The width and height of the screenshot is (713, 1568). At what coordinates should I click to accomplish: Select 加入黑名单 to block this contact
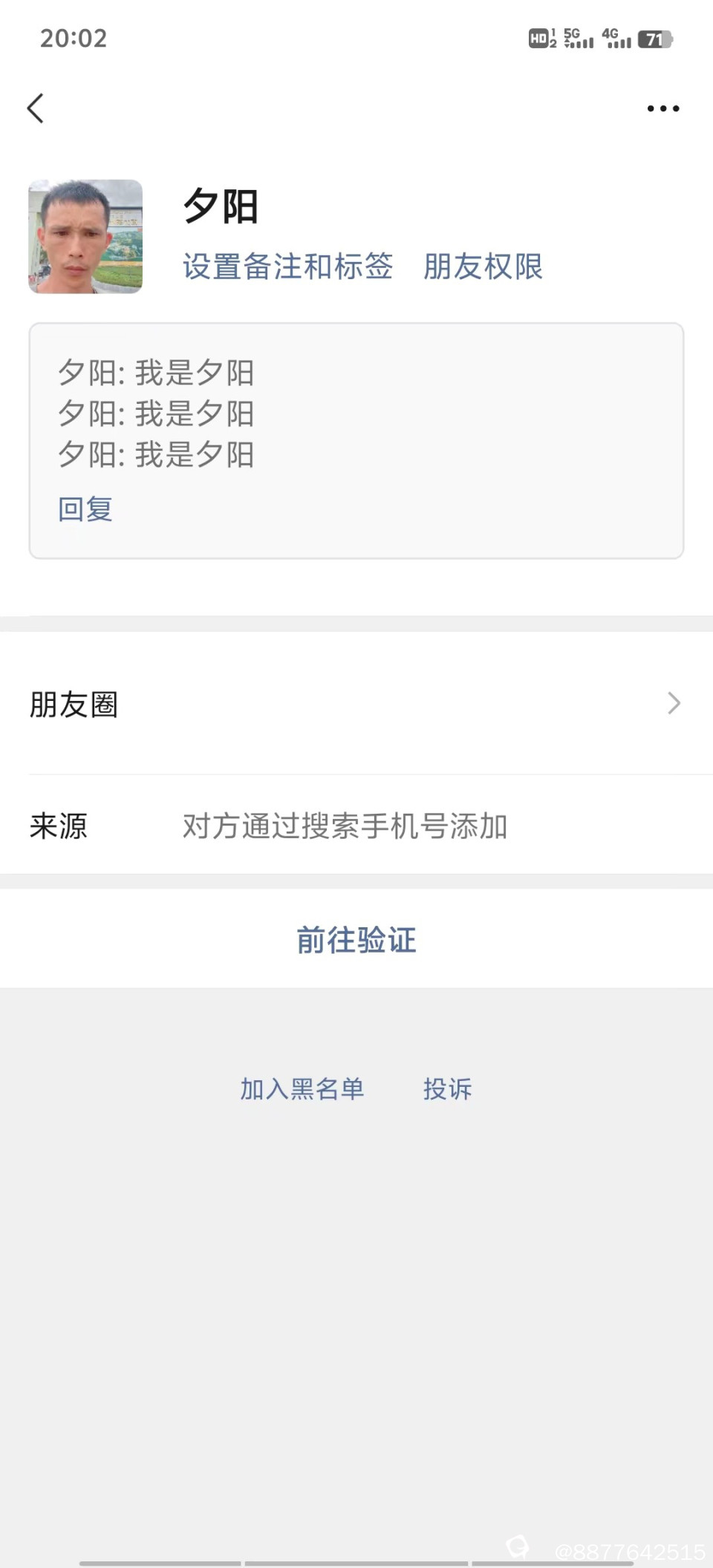coord(302,1088)
